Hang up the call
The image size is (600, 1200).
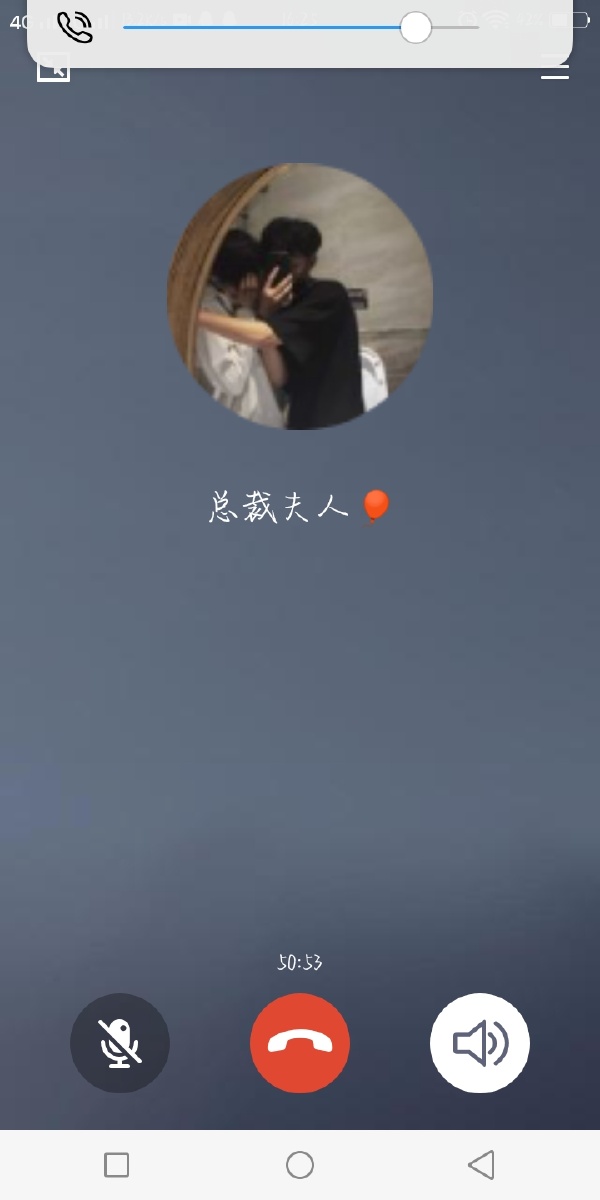300,1043
